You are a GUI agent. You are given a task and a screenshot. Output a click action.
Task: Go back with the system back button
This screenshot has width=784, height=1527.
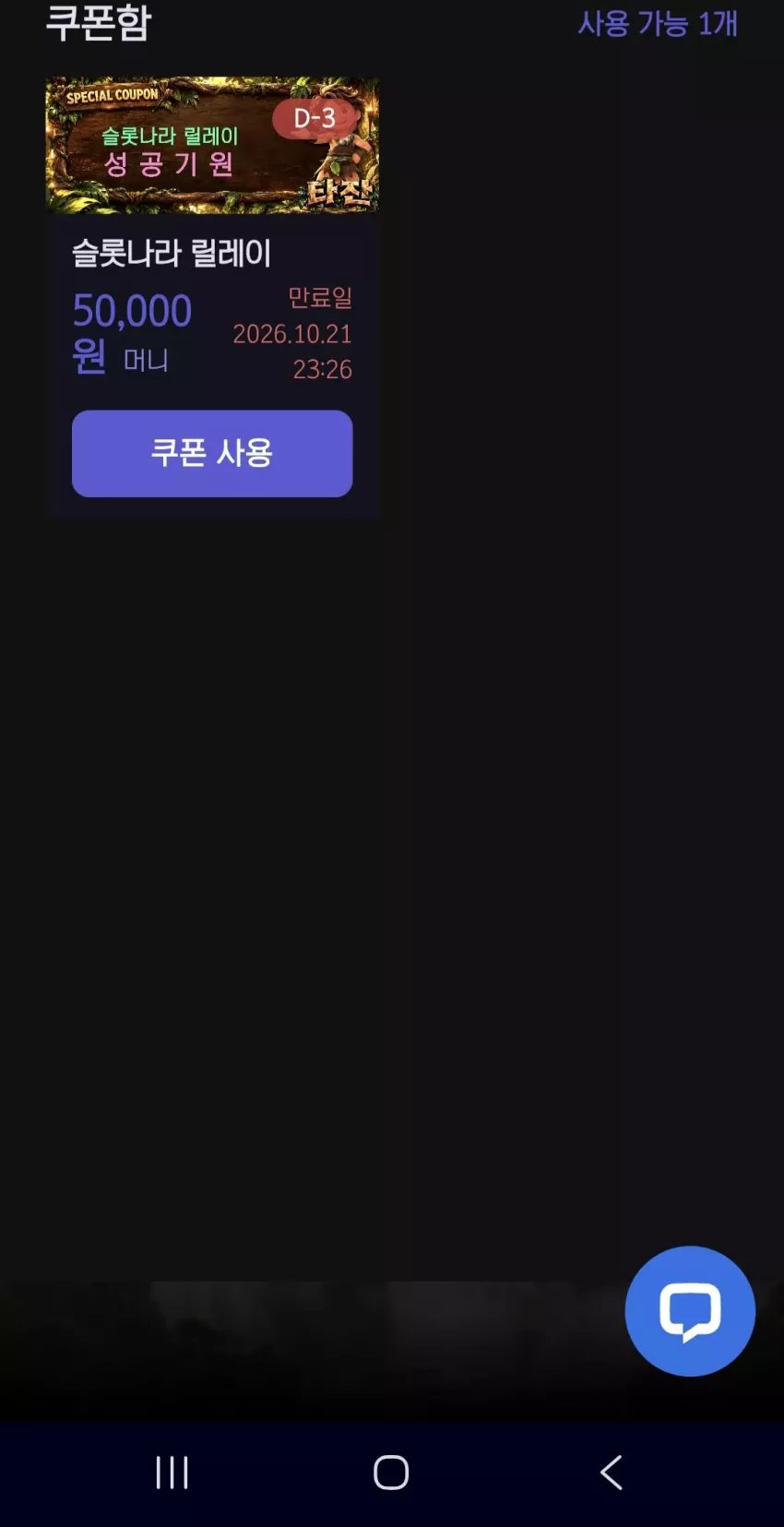(611, 1473)
